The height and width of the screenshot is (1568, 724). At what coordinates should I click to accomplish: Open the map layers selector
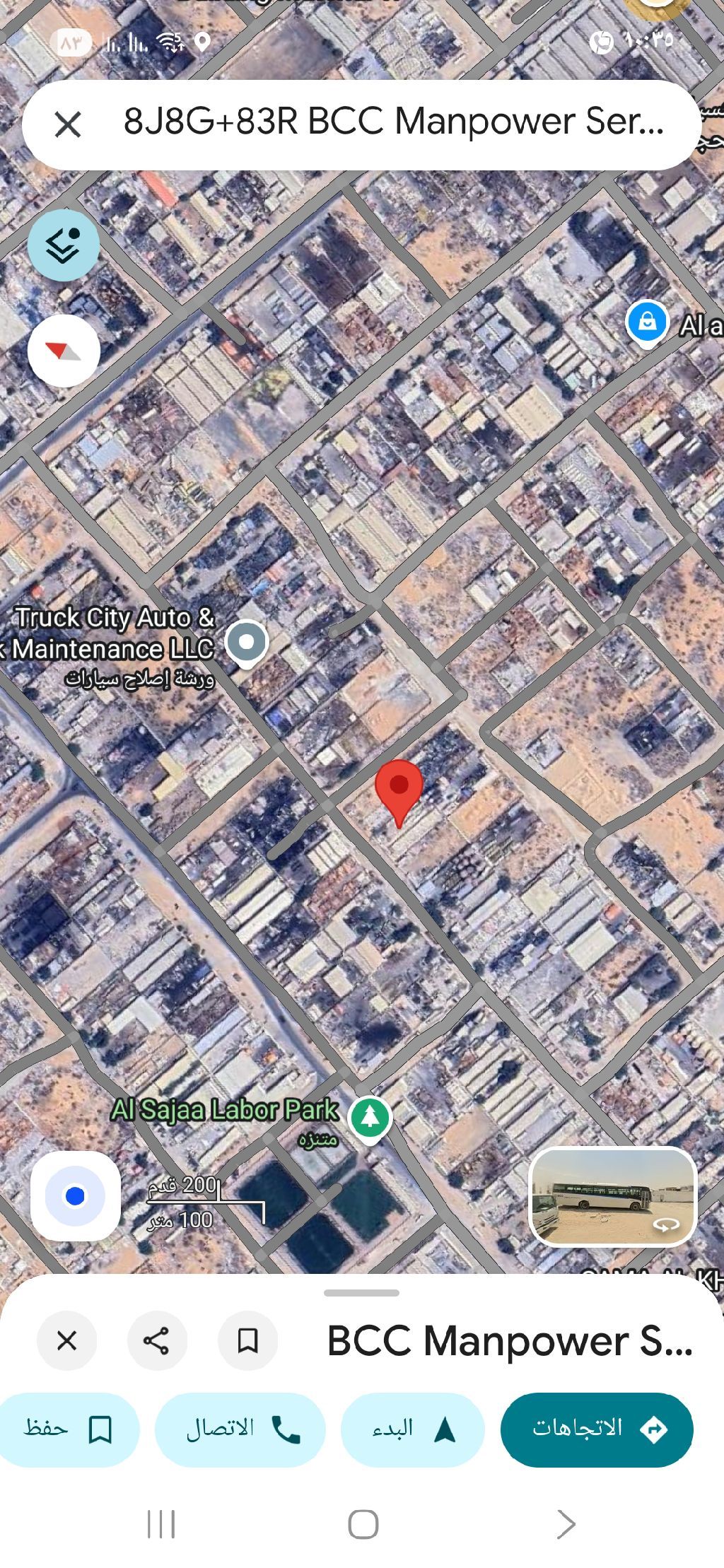(64, 245)
